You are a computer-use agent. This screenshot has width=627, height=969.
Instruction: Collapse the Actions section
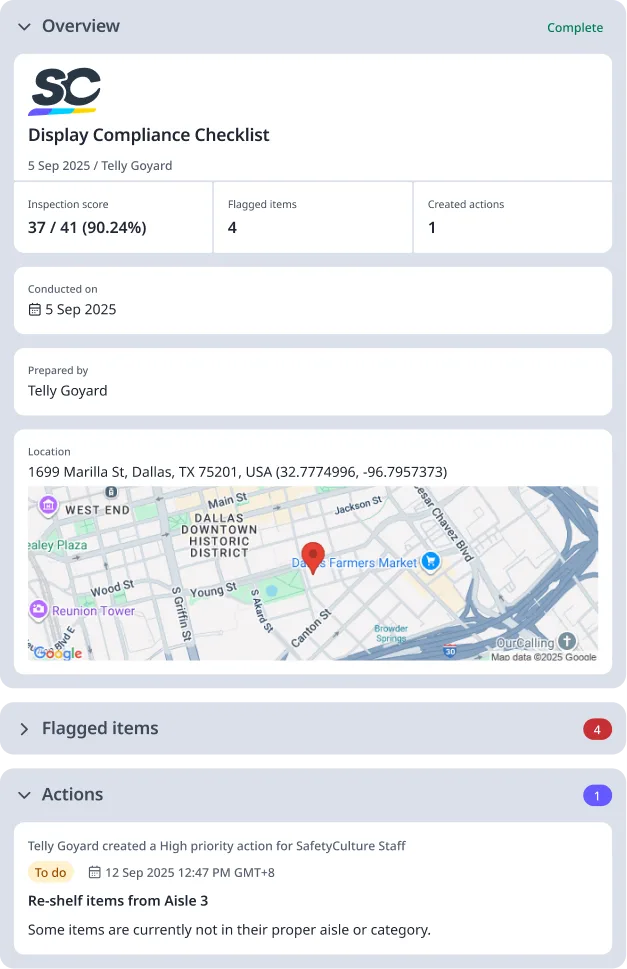24,795
